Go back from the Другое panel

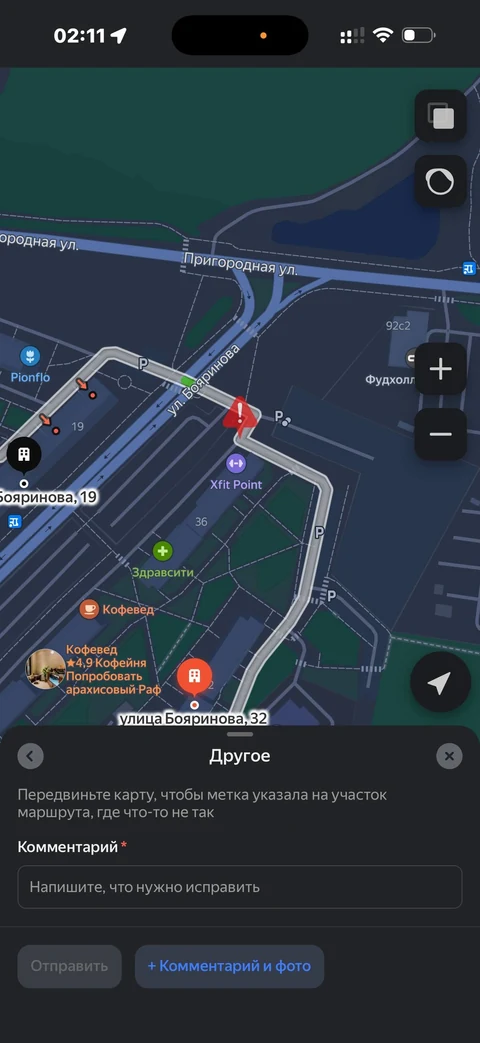31,756
